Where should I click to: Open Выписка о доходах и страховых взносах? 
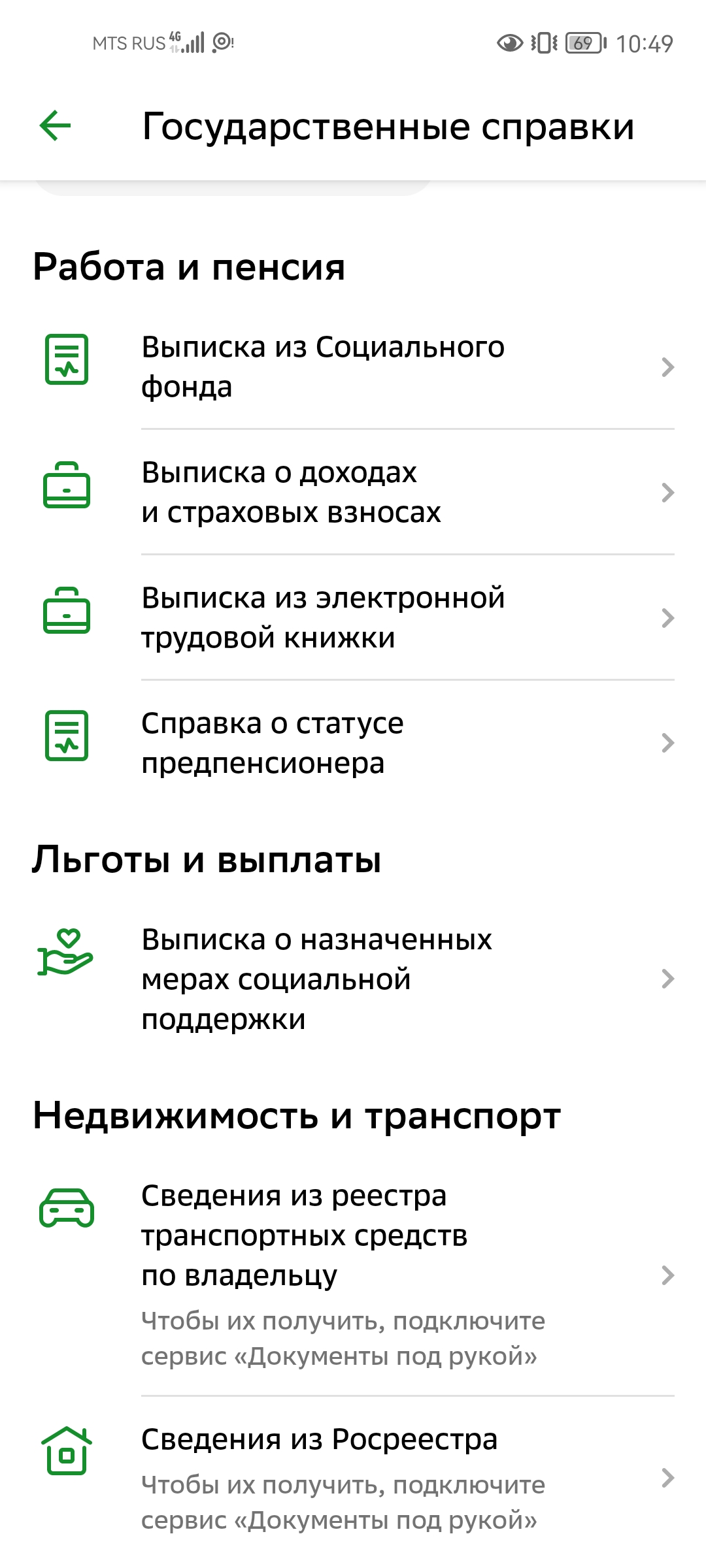pos(353,492)
